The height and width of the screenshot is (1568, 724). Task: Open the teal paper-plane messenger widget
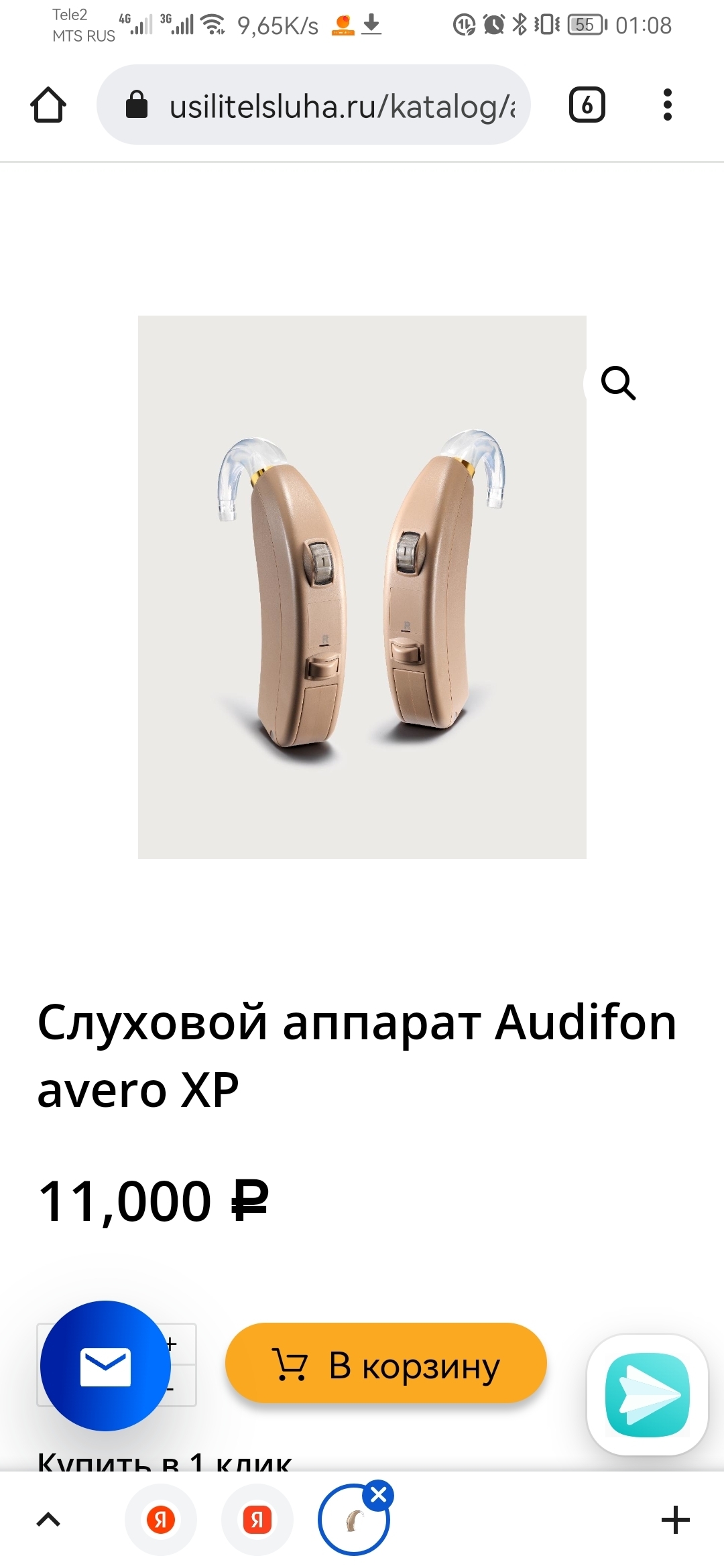(x=648, y=1394)
